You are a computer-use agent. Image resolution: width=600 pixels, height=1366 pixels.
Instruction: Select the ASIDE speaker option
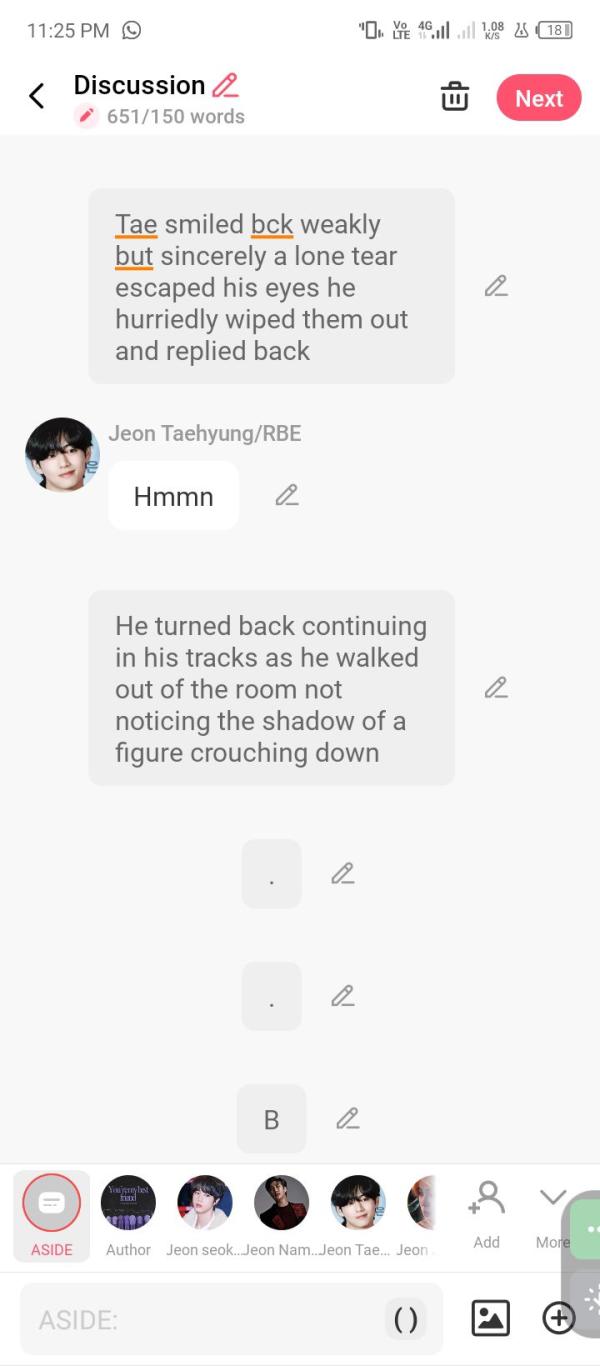click(51, 1215)
